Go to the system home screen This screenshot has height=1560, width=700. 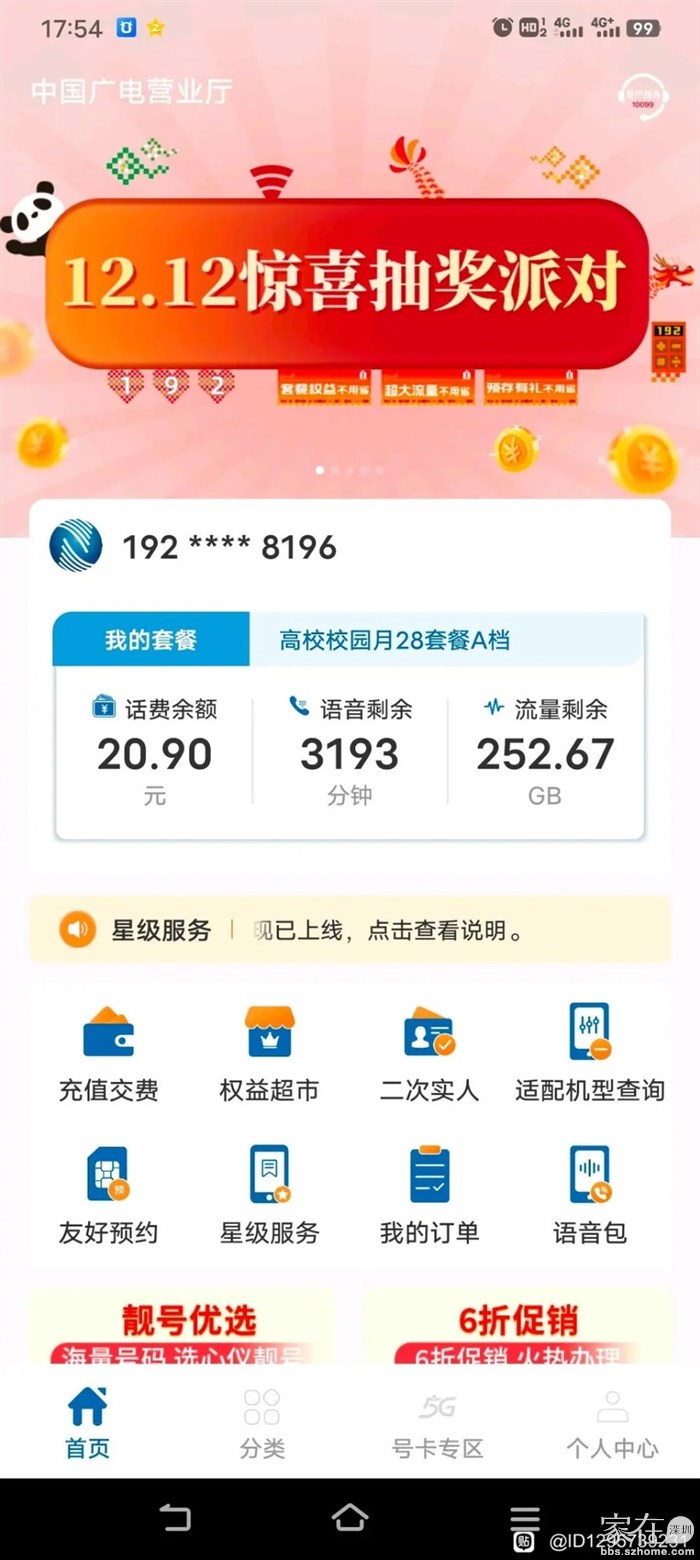click(349, 1518)
